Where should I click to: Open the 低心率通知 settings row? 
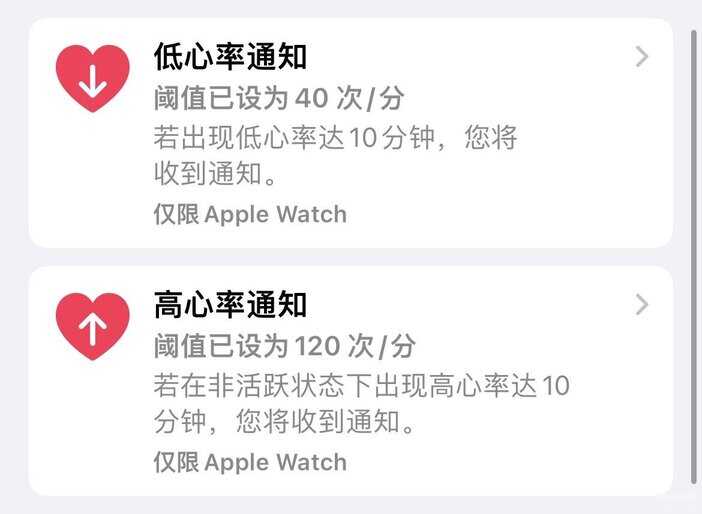pyautogui.click(x=350, y=132)
